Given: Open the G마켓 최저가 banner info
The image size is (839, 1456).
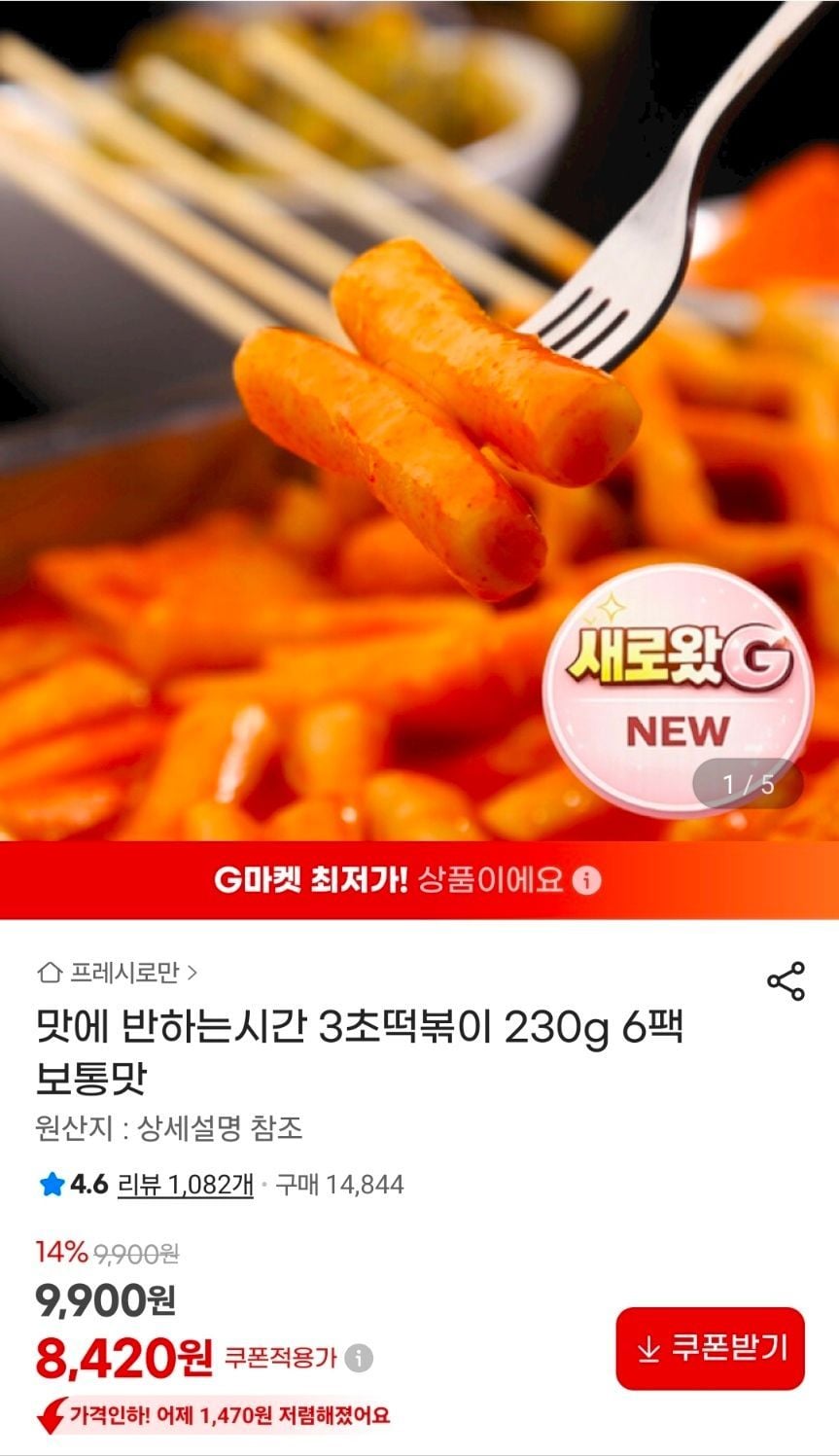Looking at the screenshot, I should coord(587,881).
